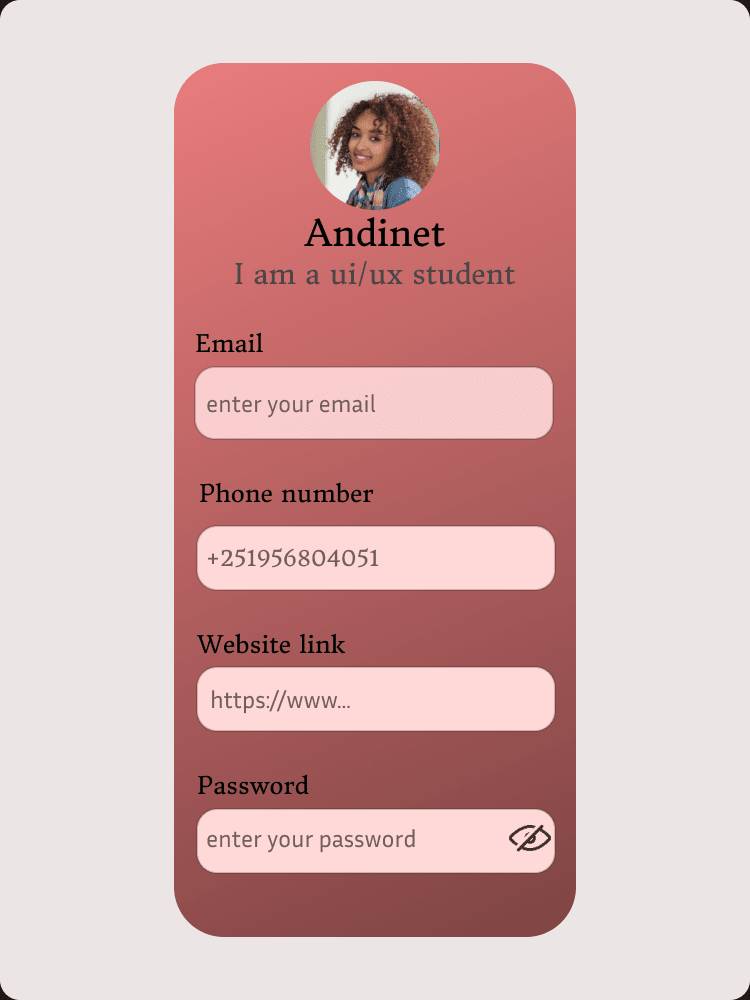This screenshot has width=750, height=1000.
Task: Toggle password visibility eye icon
Action: pyautogui.click(x=529, y=838)
